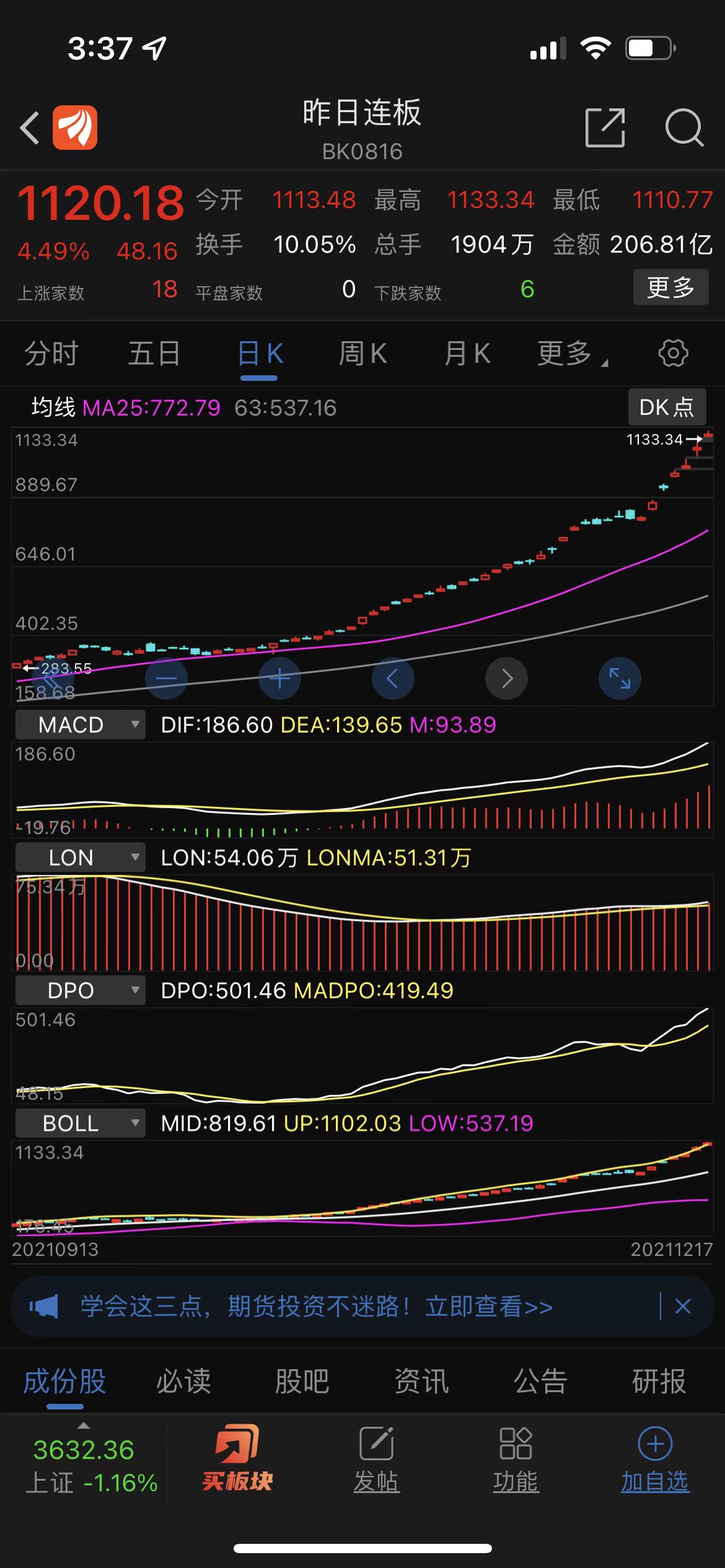This screenshot has height=1568, width=725.
Task: Add this sector to watchlist 加自选
Action: pyautogui.click(x=655, y=1458)
